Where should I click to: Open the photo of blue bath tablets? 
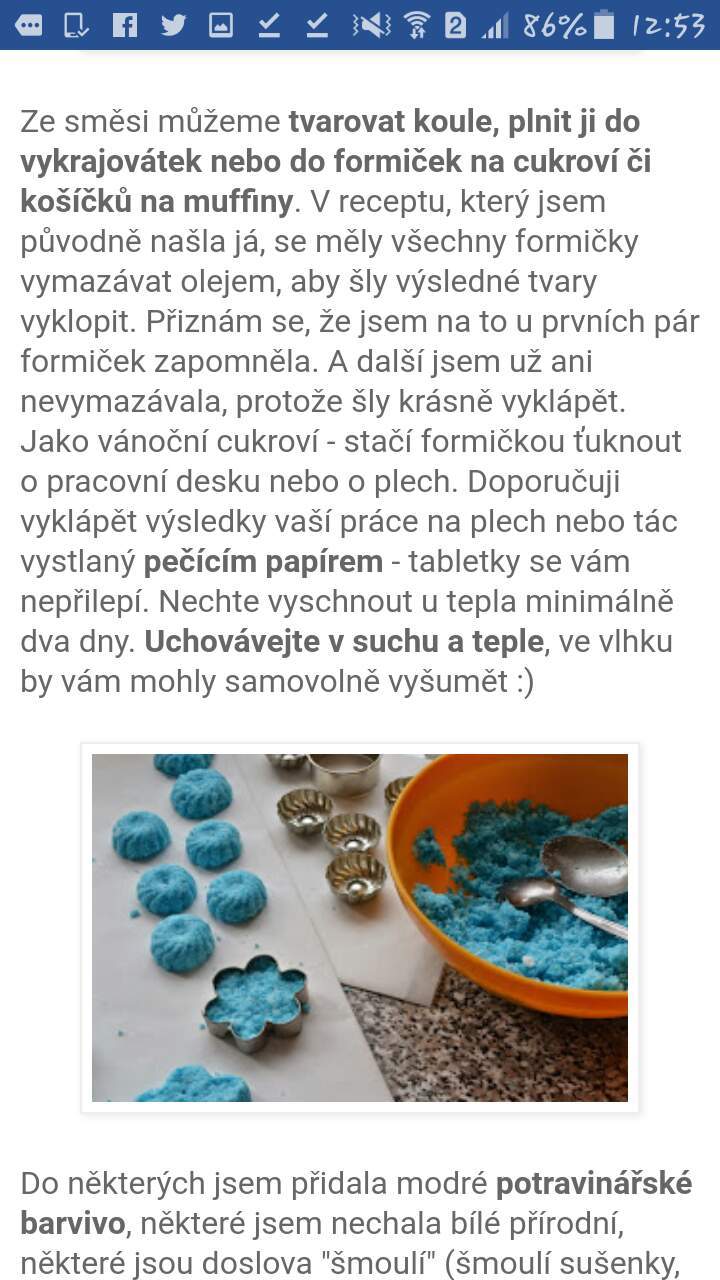360,927
